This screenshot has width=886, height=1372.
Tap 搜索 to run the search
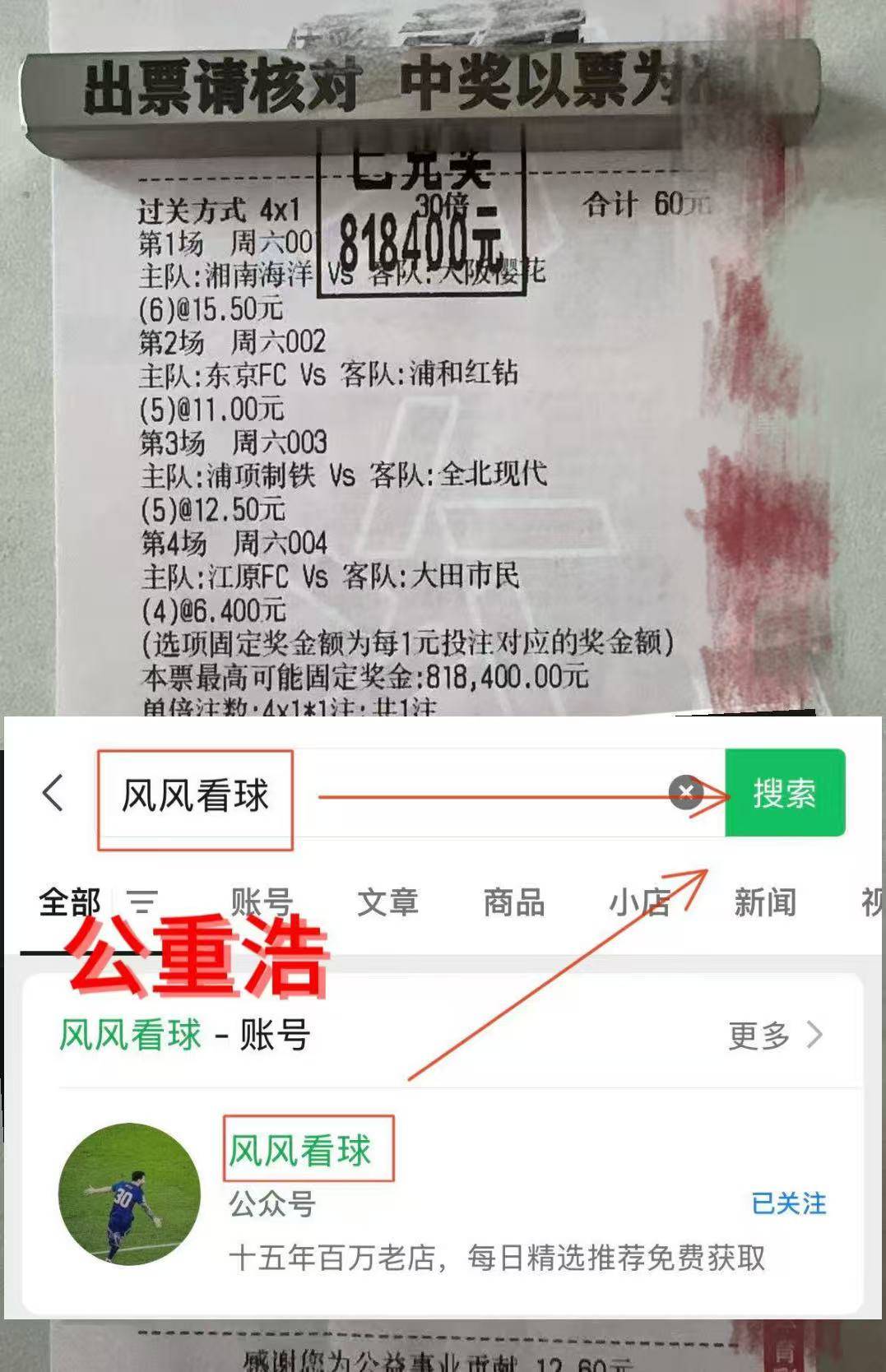coord(785,792)
